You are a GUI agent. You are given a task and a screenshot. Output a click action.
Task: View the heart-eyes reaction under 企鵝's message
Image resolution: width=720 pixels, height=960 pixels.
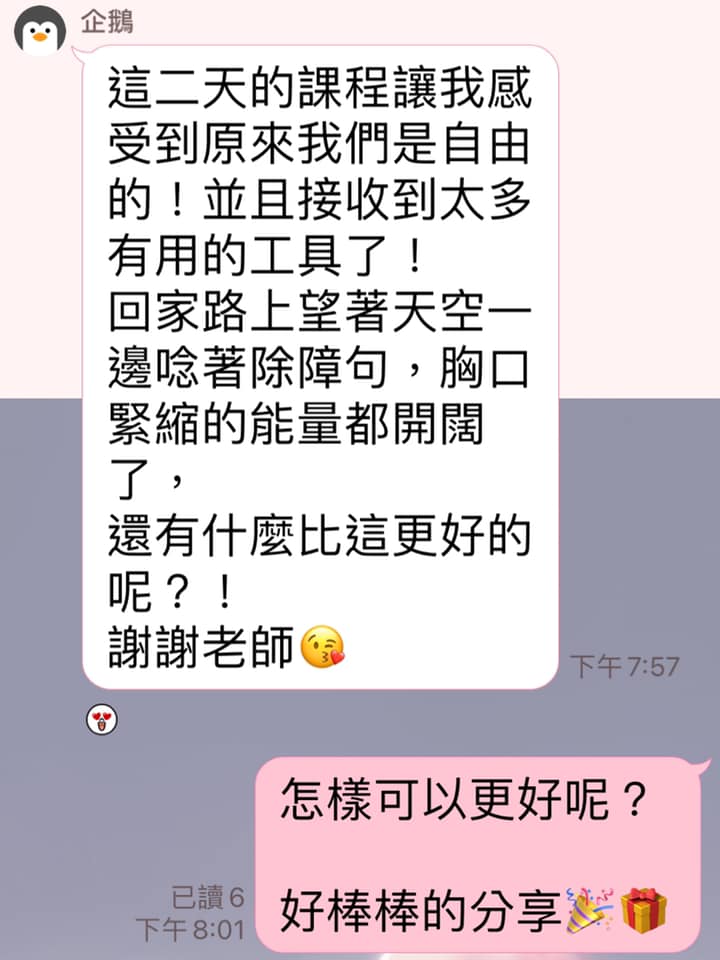102,718
